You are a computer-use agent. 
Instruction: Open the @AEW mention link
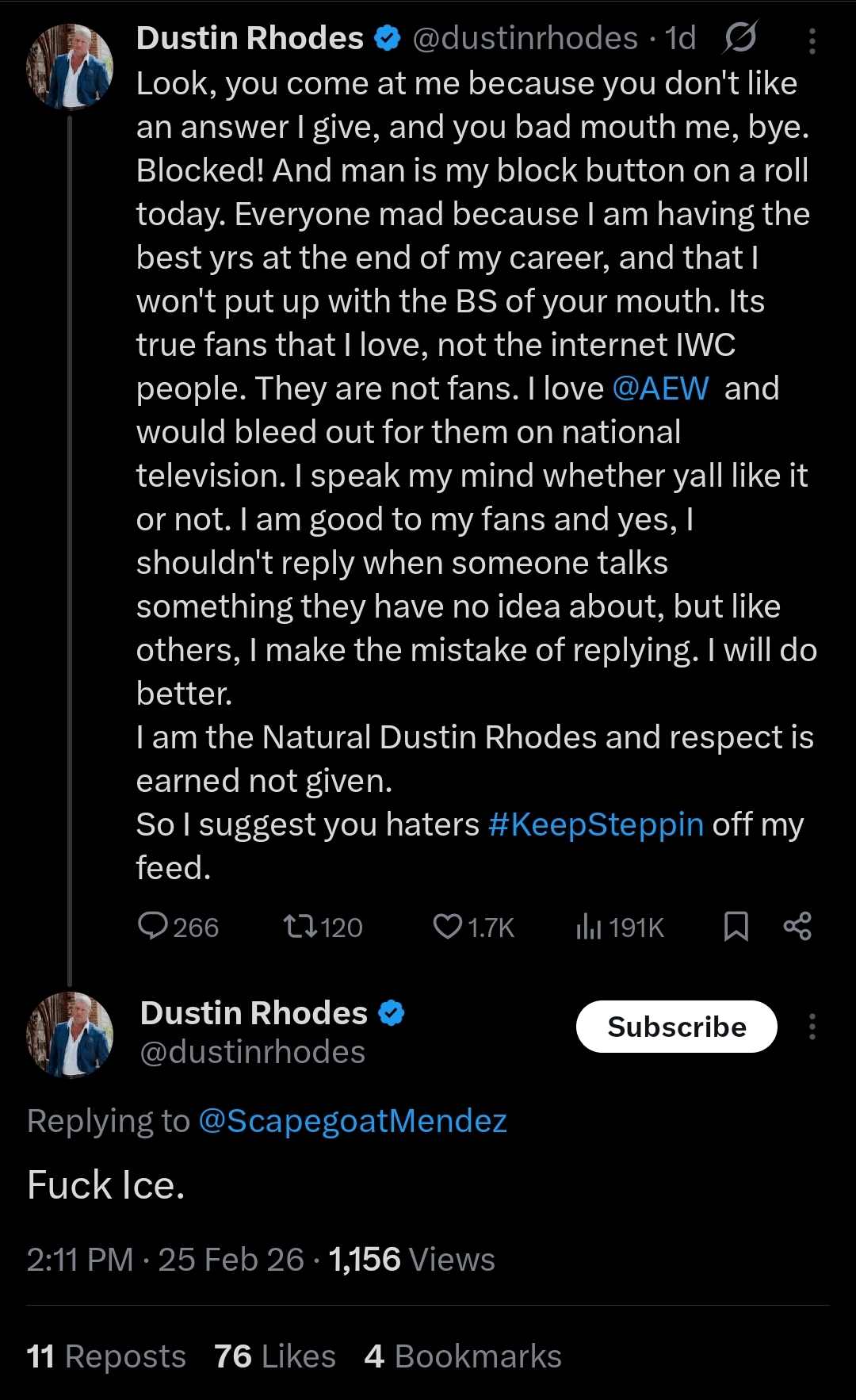click(x=661, y=388)
